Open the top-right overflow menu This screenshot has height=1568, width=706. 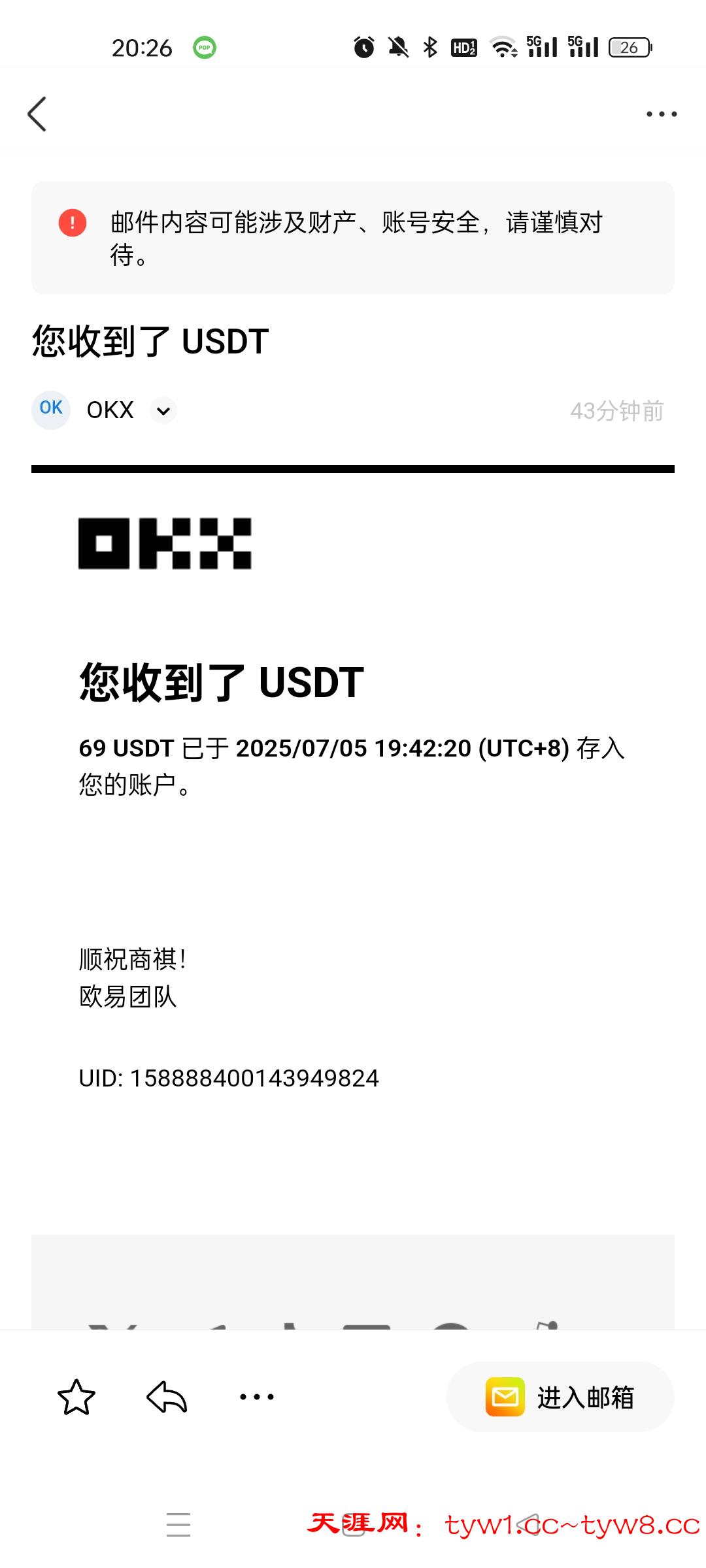tap(661, 114)
